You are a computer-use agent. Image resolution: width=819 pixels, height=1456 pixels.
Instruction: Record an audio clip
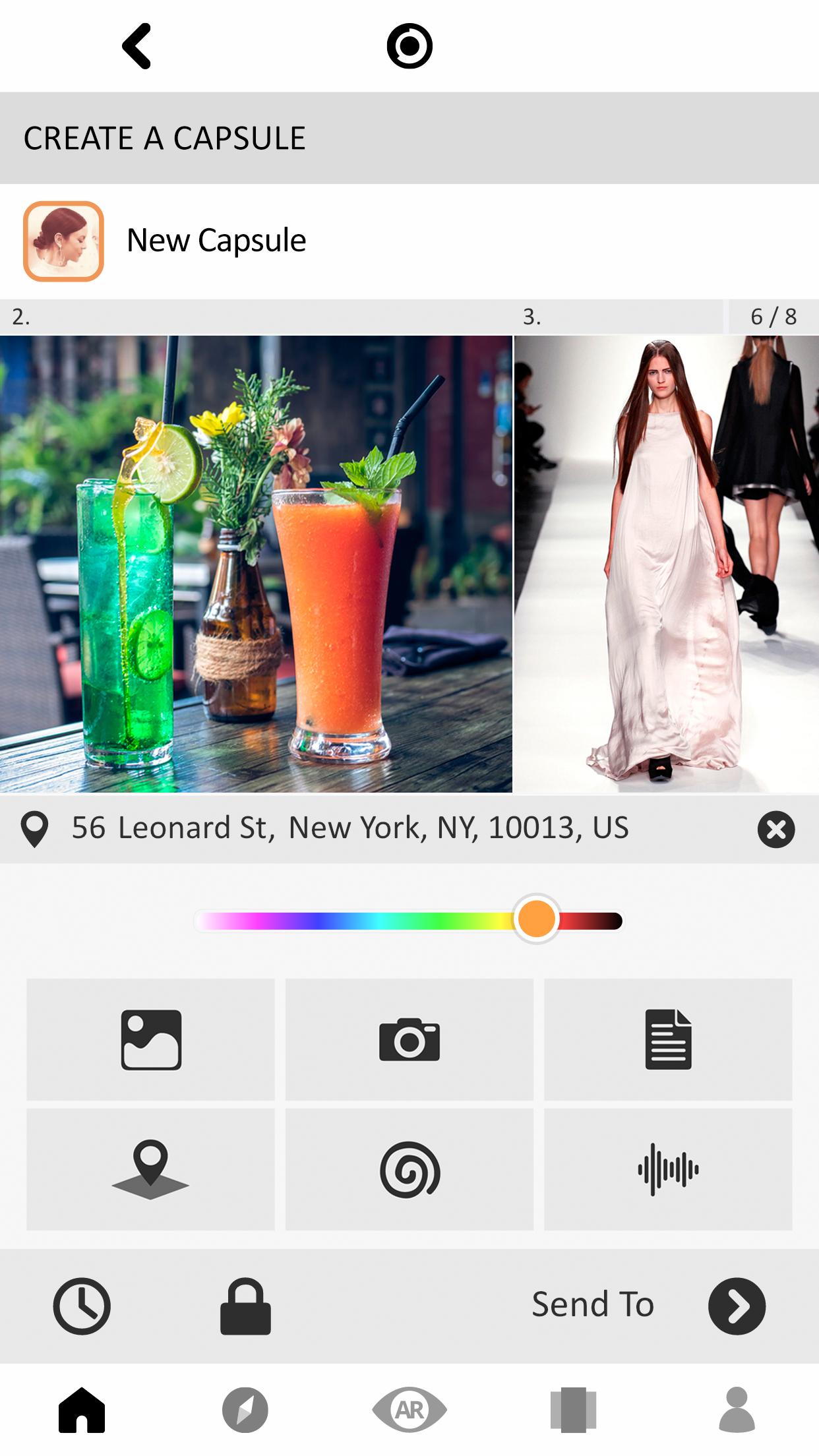point(668,1169)
